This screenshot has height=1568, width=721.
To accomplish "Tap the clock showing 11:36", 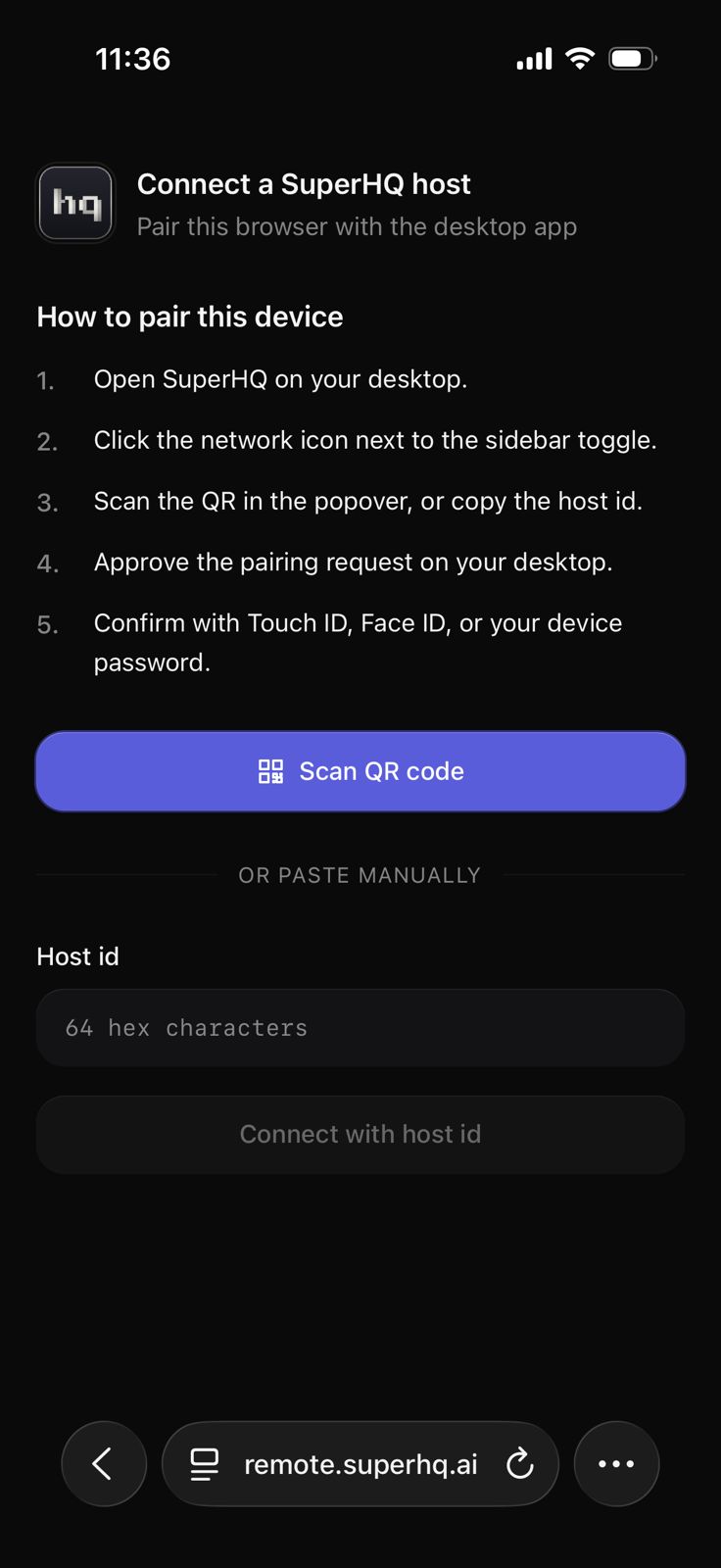I will pos(133,59).
